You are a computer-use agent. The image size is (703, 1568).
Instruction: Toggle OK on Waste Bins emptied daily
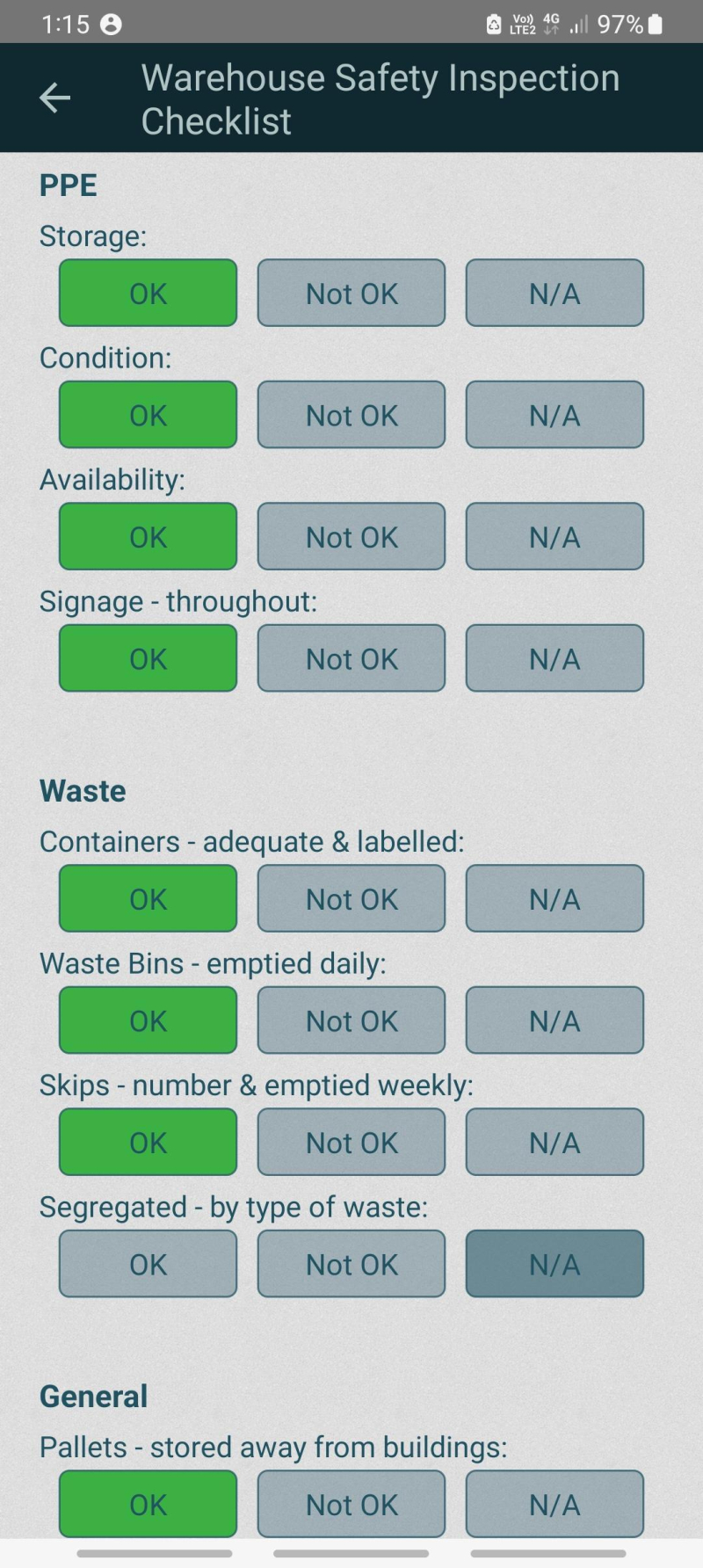147,1020
